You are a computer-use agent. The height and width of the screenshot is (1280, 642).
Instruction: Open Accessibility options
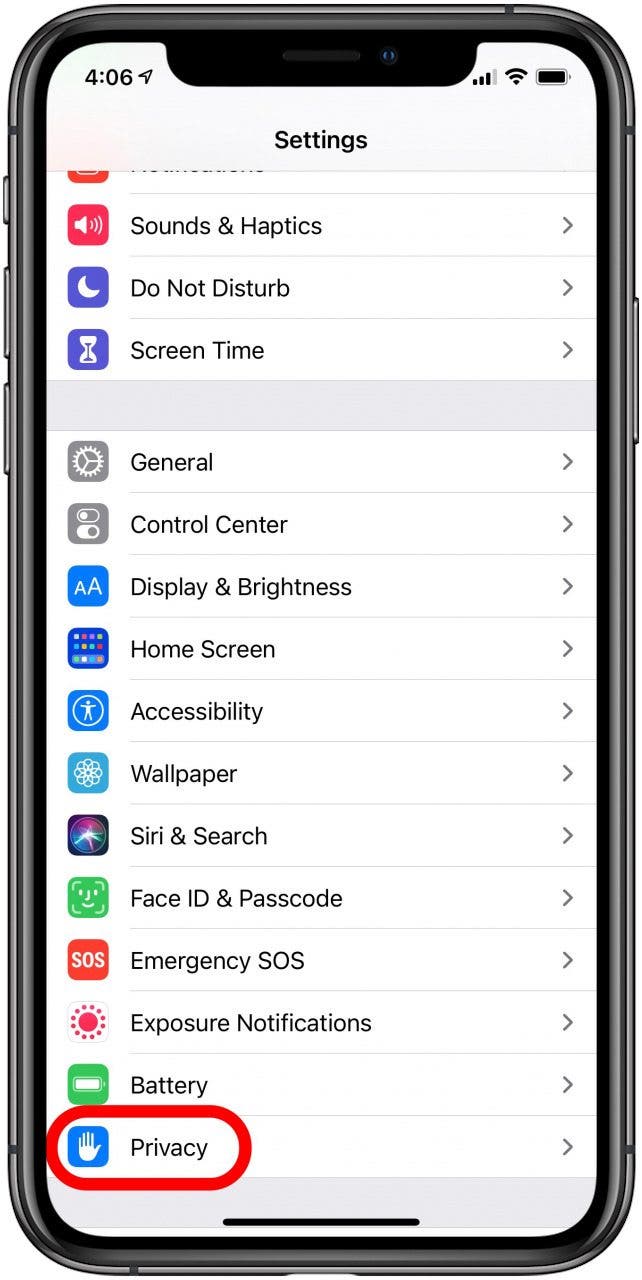197,712
